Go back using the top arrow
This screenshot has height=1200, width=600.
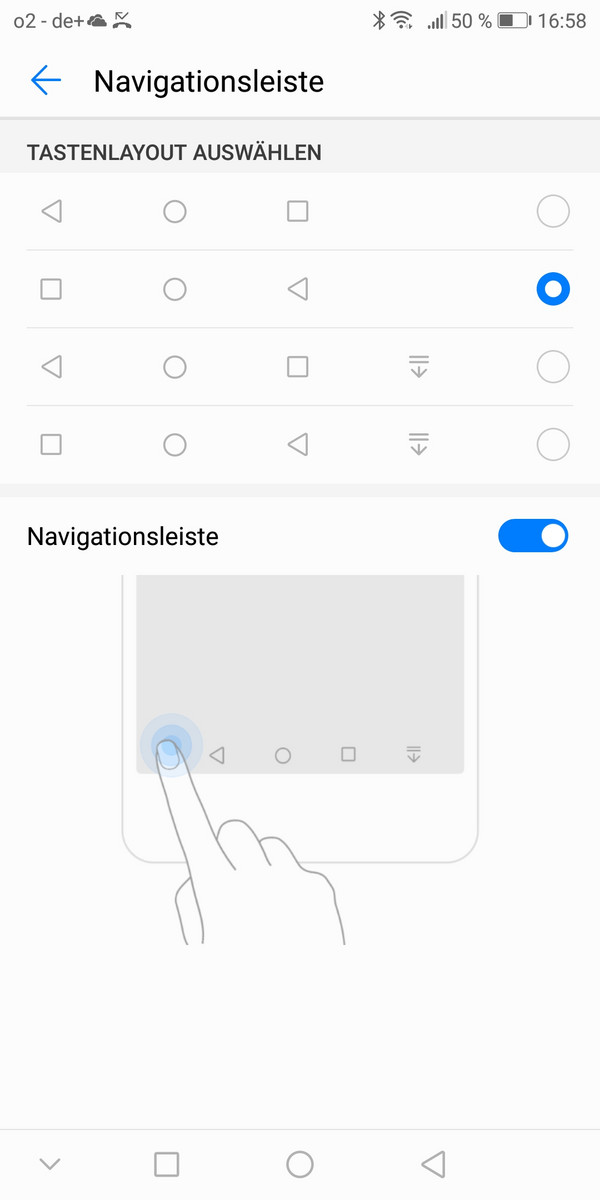pyautogui.click(x=46, y=81)
